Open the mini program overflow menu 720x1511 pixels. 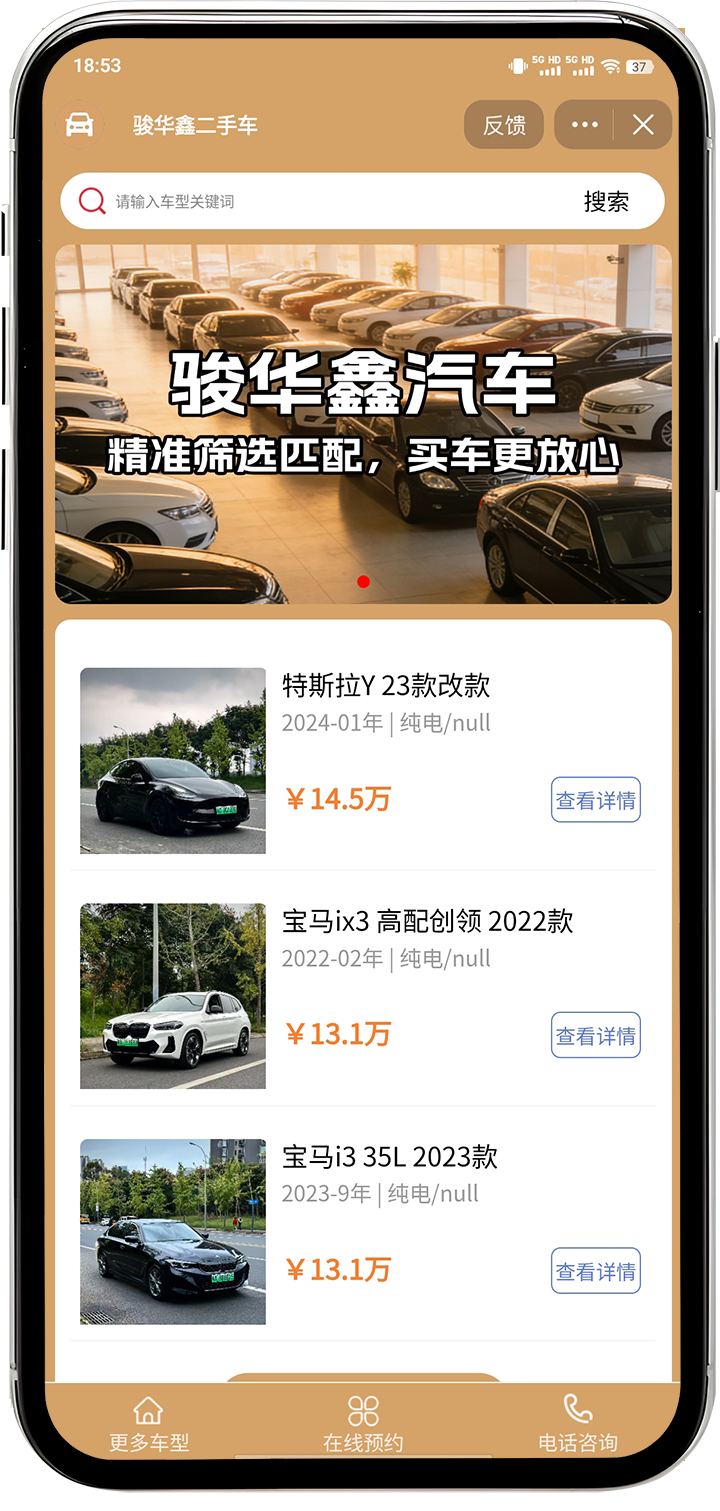584,125
